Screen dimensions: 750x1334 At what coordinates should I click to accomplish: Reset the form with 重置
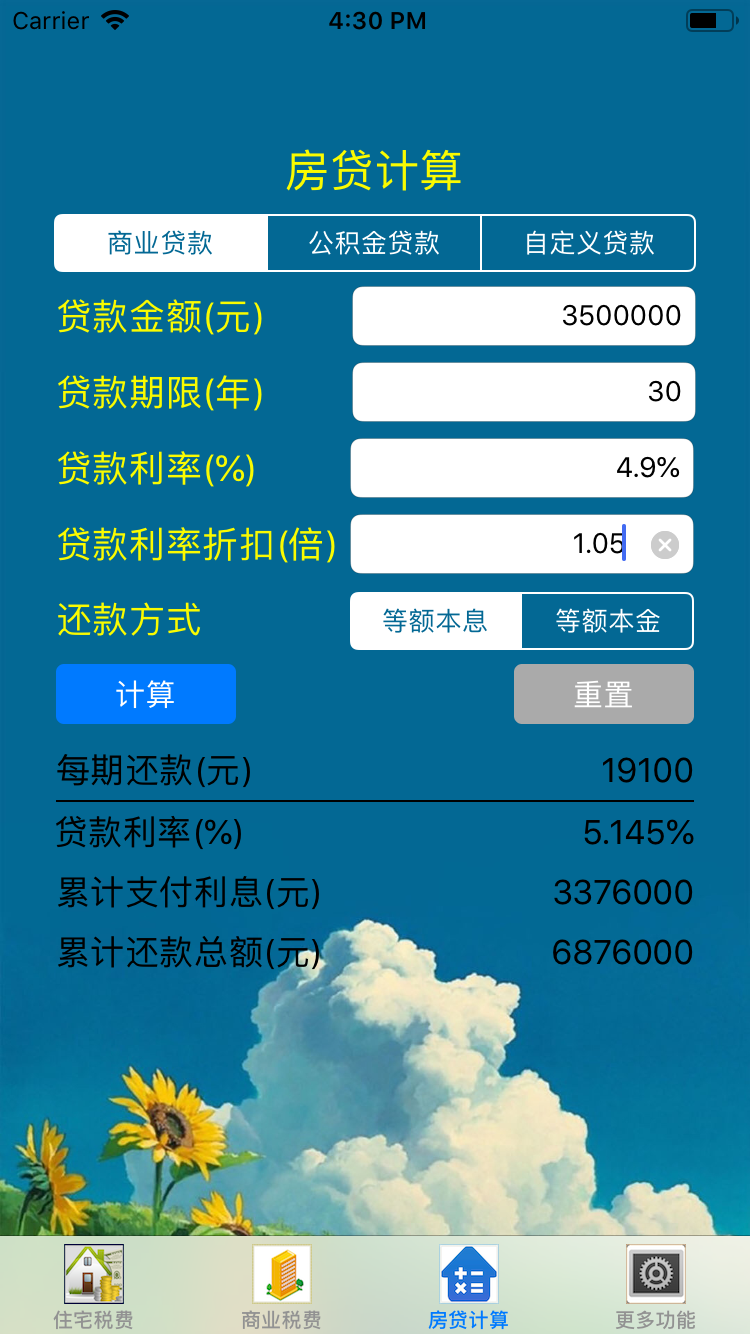pyautogui.click(x=603, y=694)
